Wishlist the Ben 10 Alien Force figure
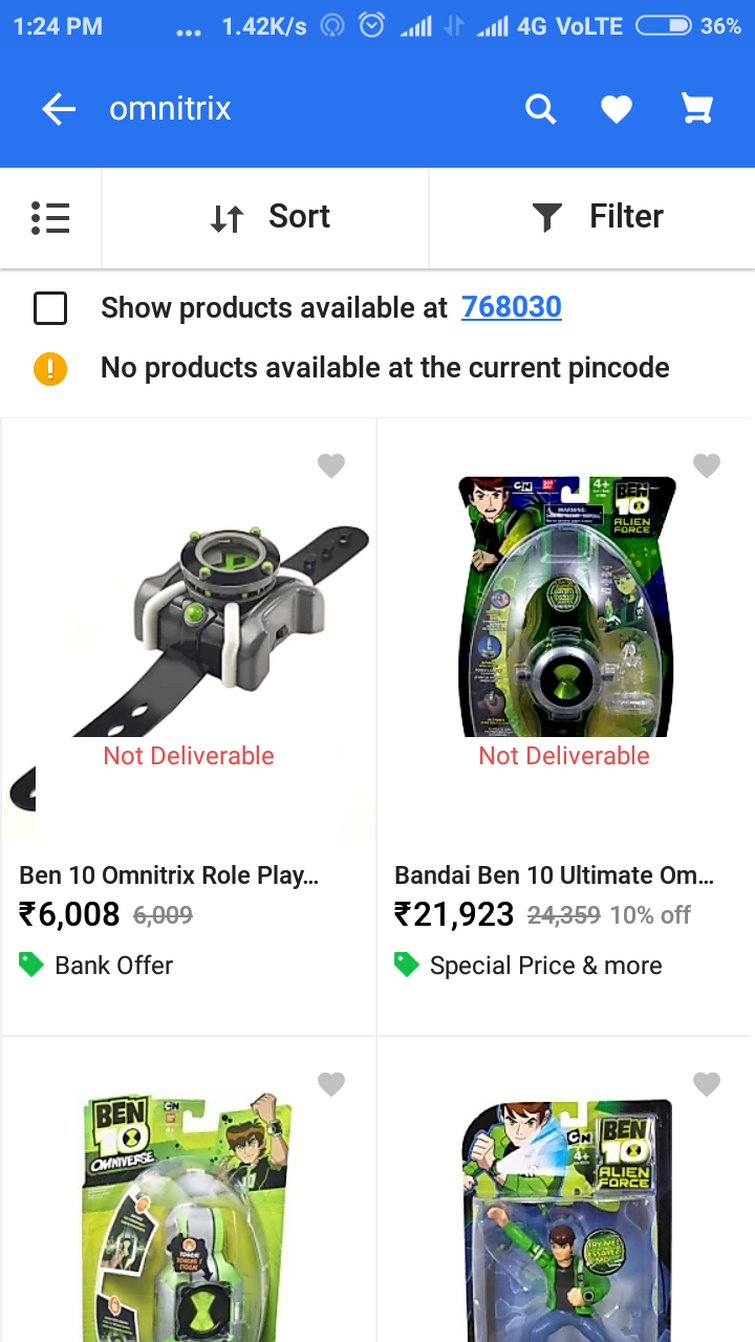755x1342 pixels. 707,1084
